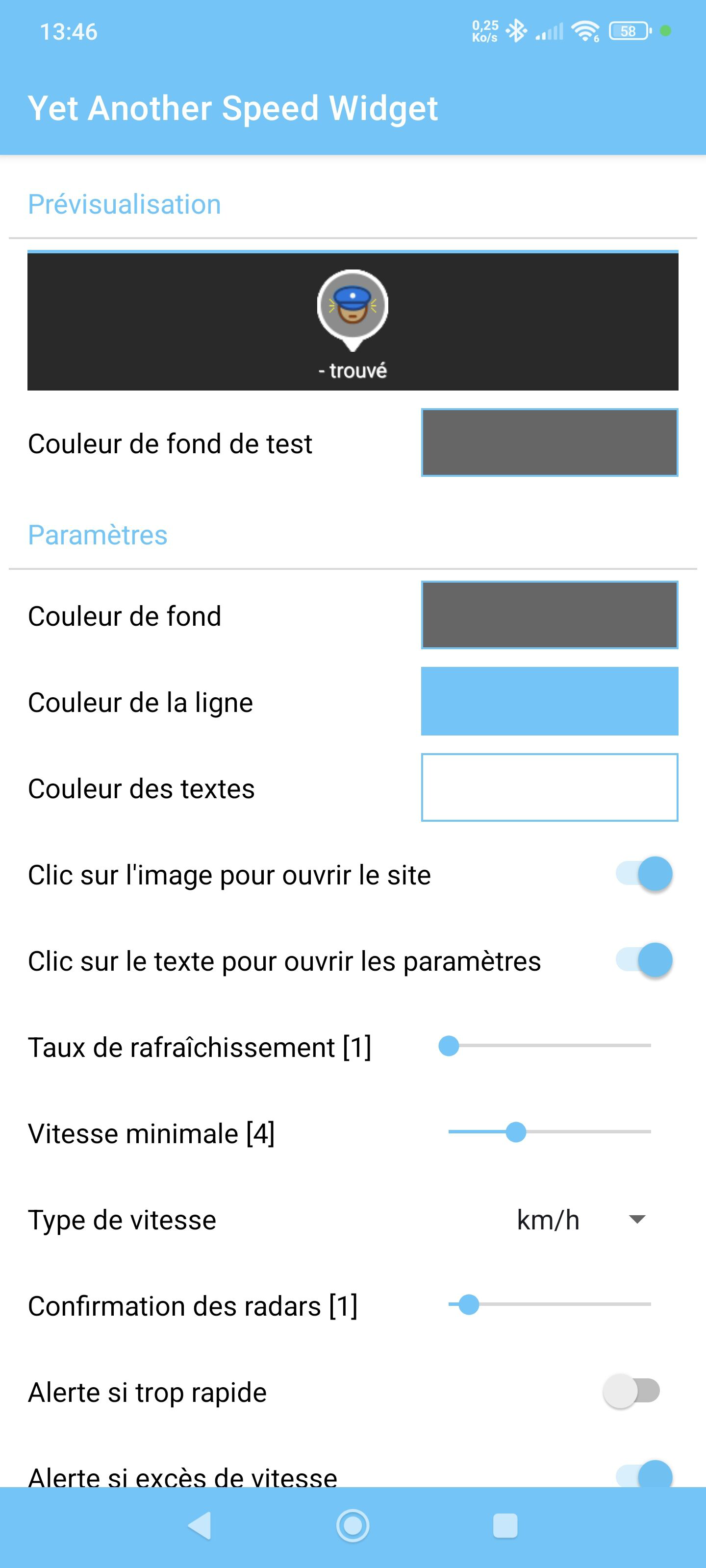706x1568 pixels.
Task: Pick a new 'Couleur de fond' color
Action: pyautogui.click(x=549, y=615)
